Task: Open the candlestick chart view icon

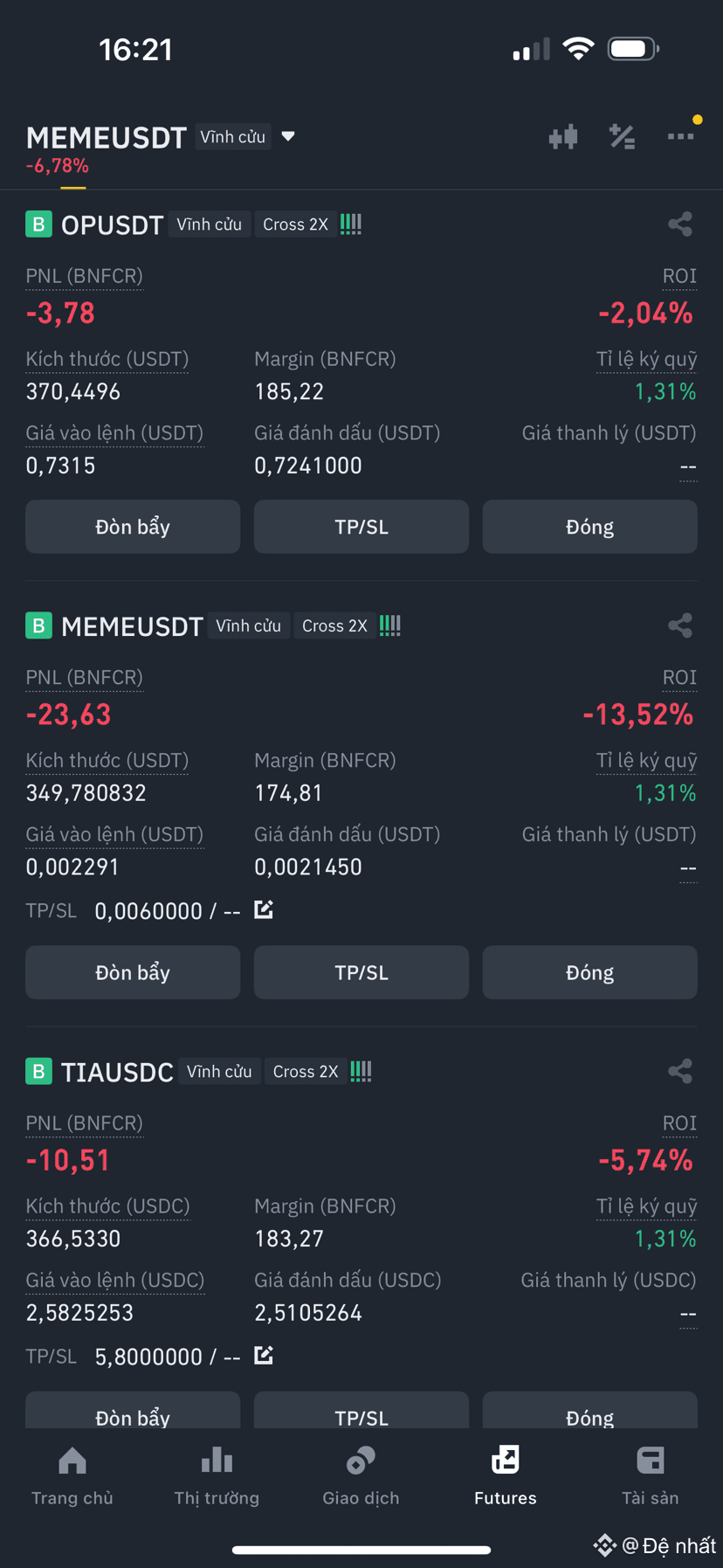Action: point(563,136)
